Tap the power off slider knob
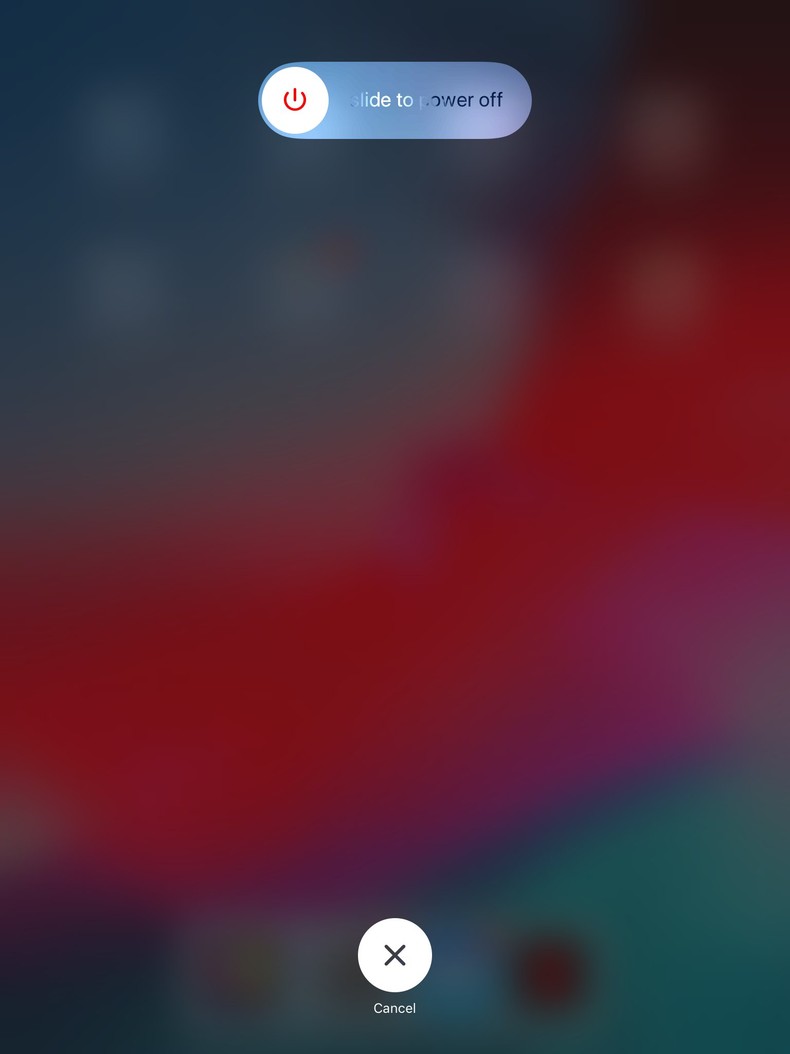The height and width of the screenshot is (1054, 790). (x=295, y=100)
